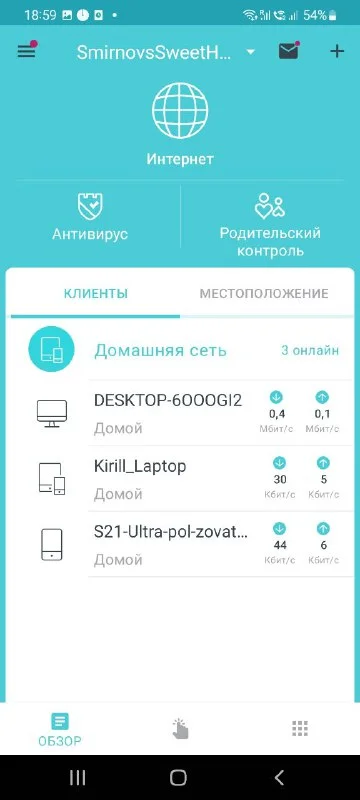Open Антивирус settings
360x800 pixels.
pos(90,217)
